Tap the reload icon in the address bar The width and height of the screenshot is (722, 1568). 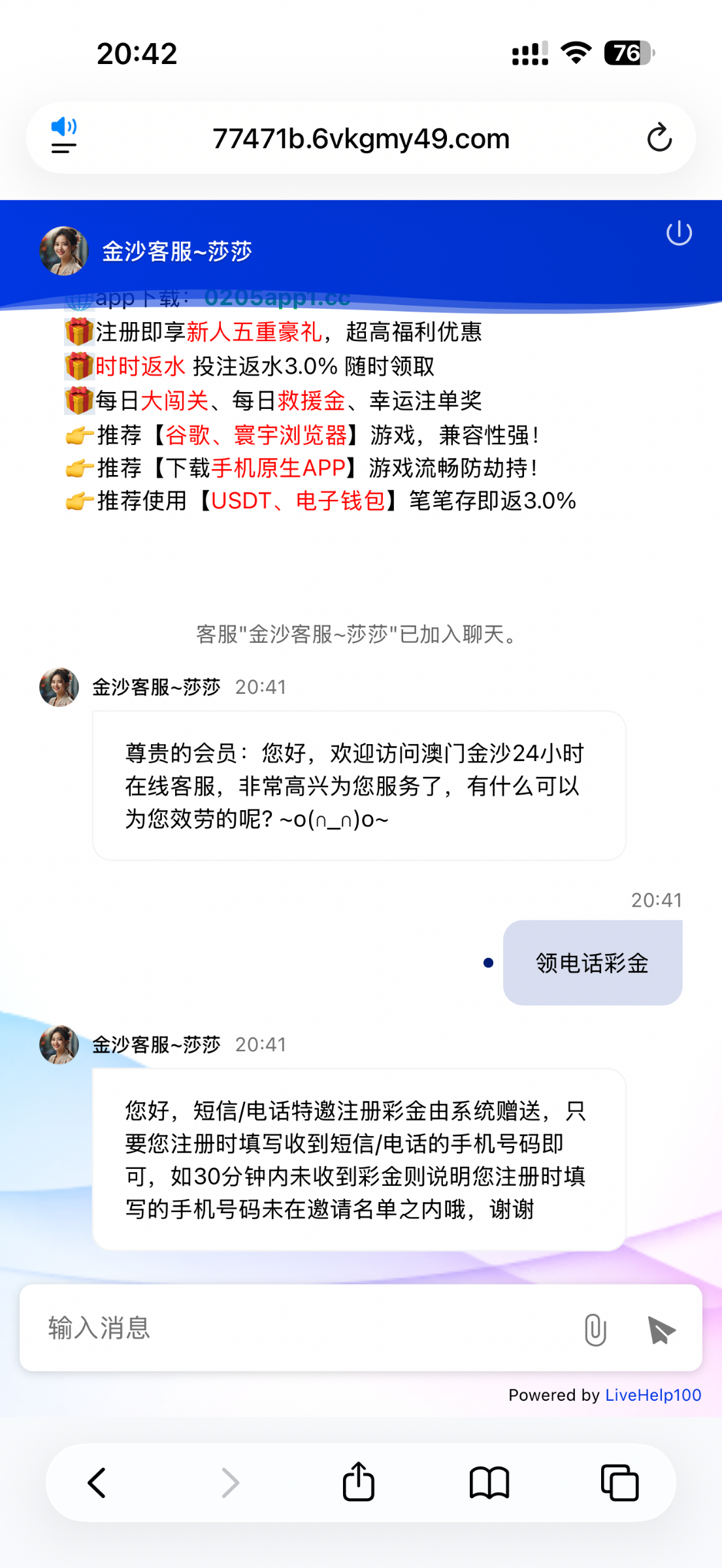coord(661,138)
